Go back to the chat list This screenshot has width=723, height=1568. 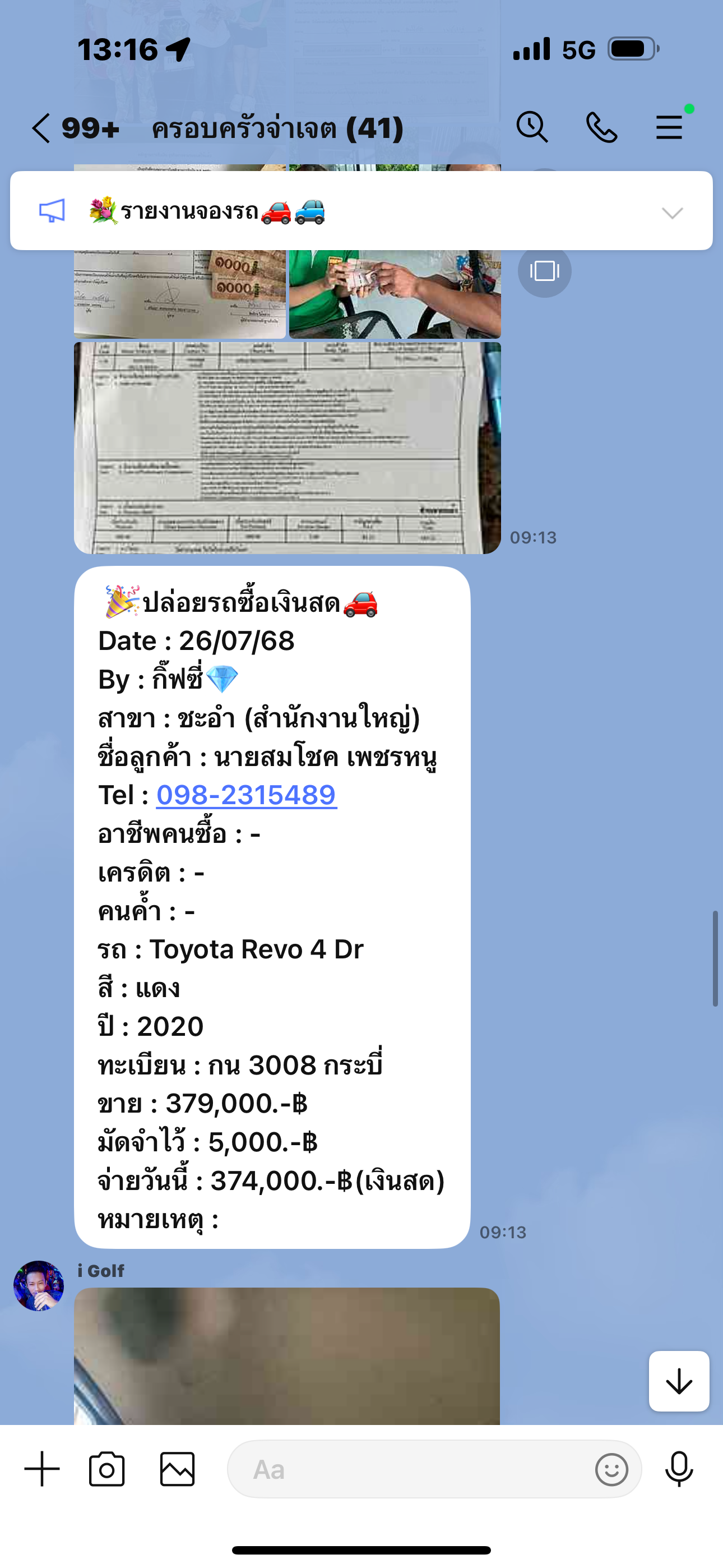[41, 128]
